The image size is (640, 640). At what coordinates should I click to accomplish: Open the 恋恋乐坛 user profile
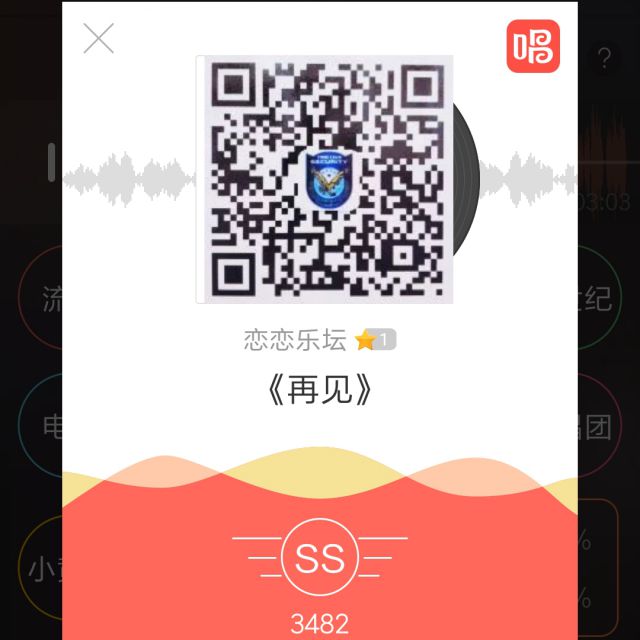click(295, 340)
